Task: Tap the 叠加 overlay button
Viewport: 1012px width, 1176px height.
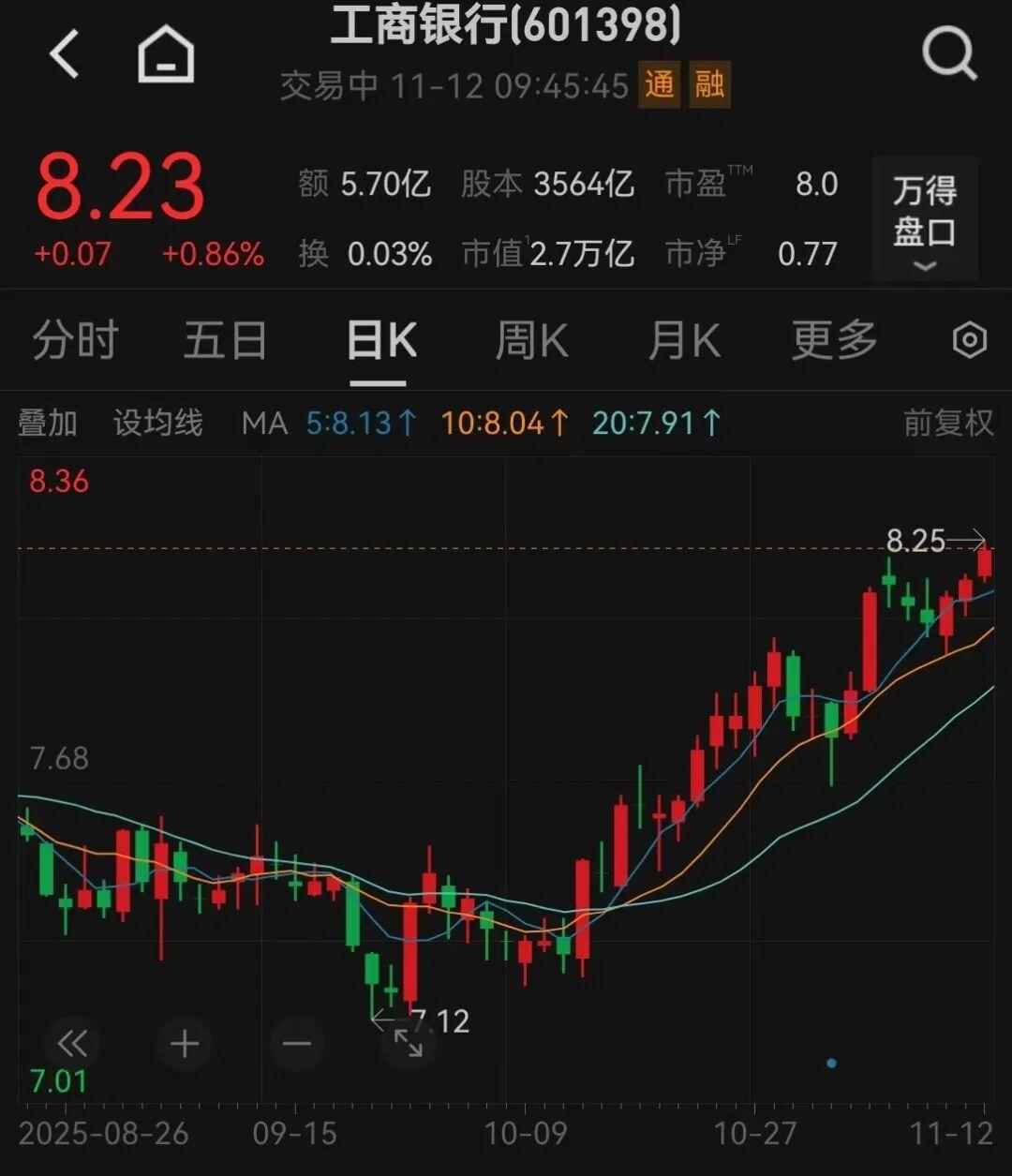Action: point(47,424)
